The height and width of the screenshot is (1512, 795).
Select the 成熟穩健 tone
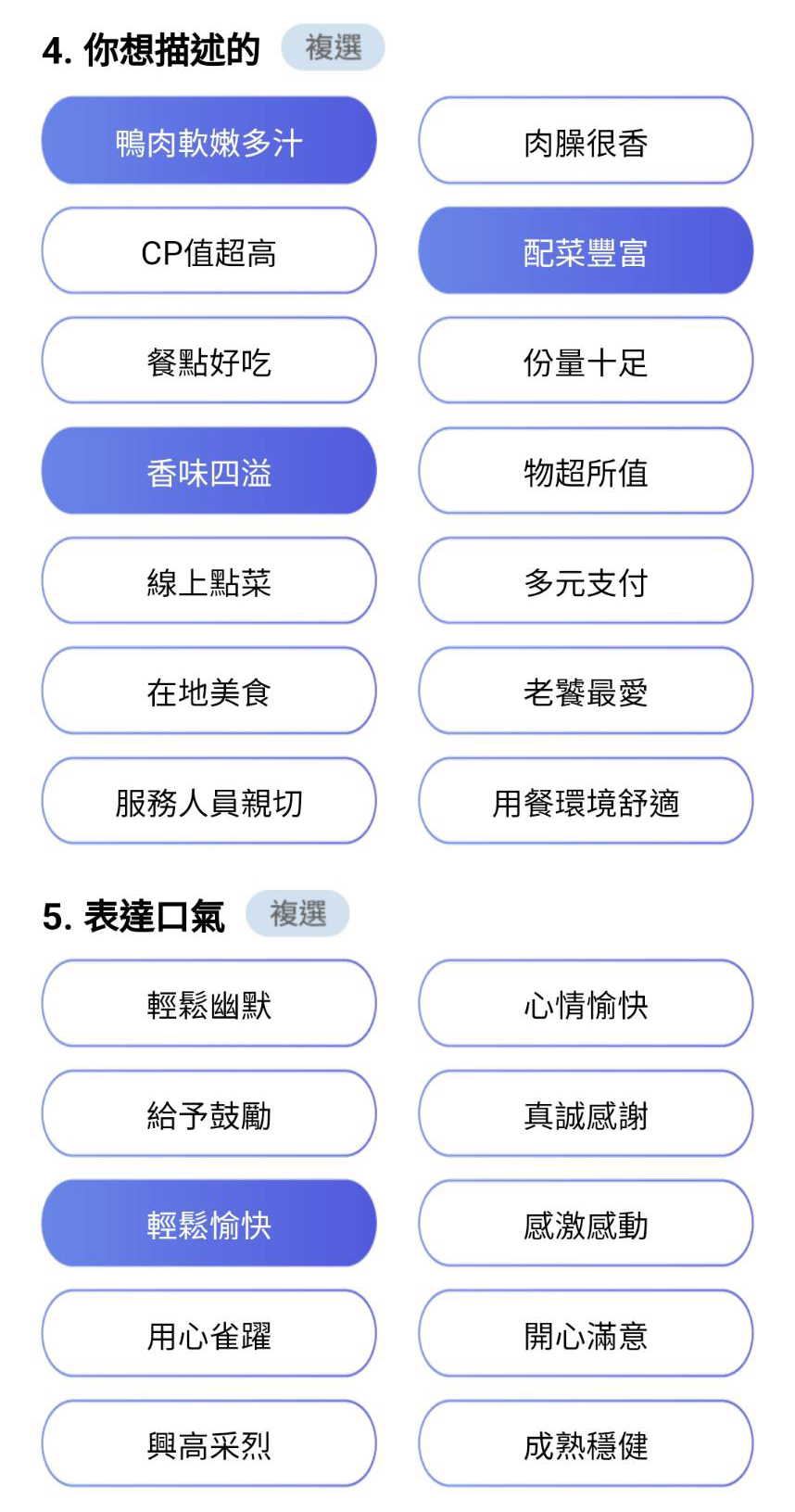[x=586, y=1444]
